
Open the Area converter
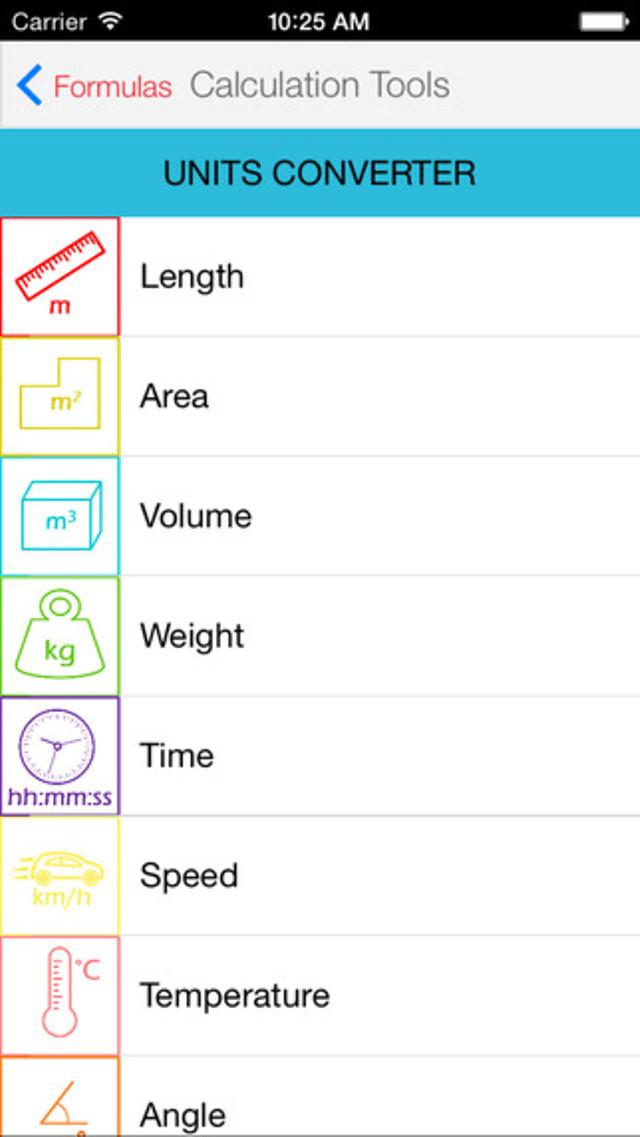(x=320, y=397)
